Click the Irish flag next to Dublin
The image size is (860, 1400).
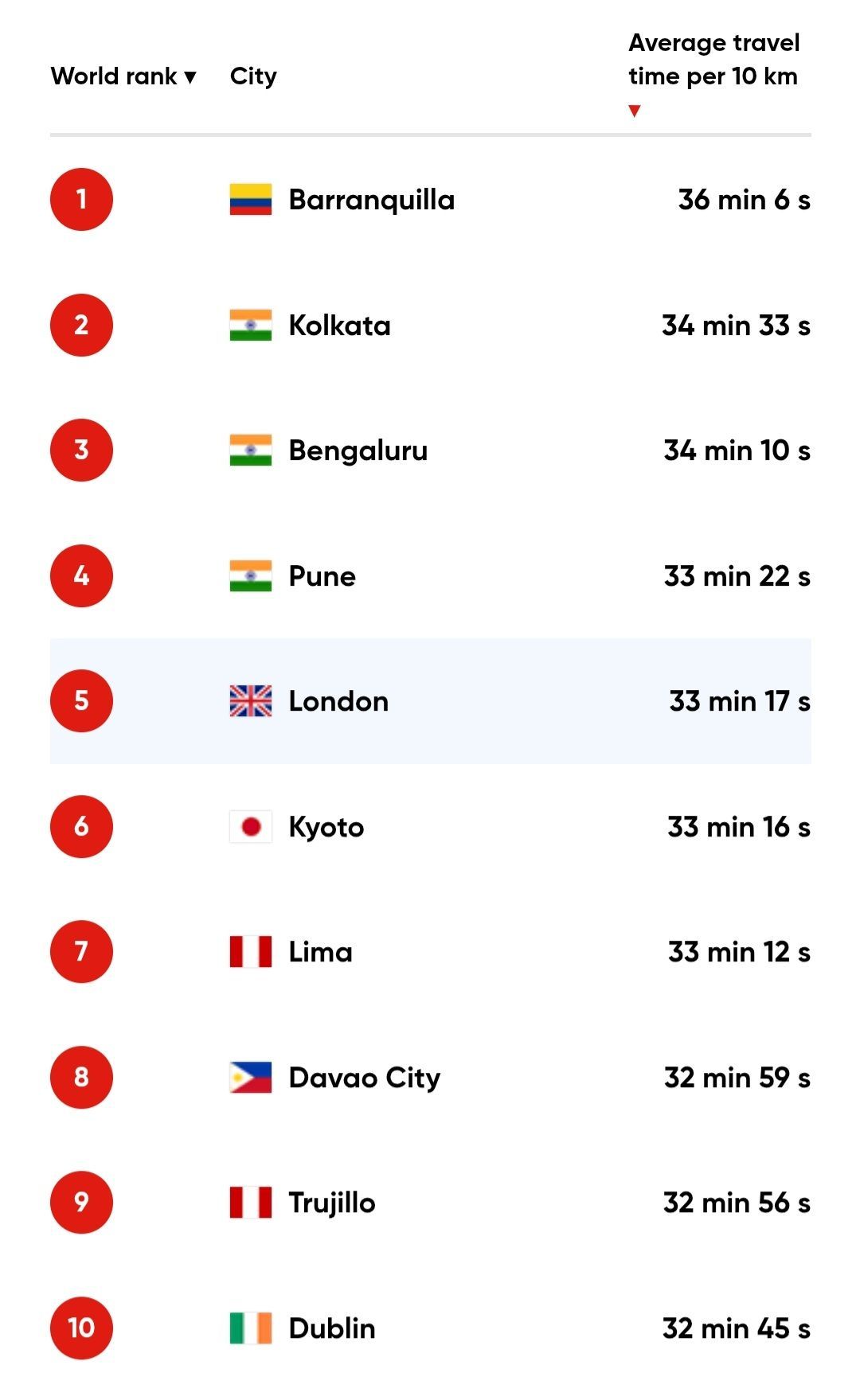tap(251, 1328)
